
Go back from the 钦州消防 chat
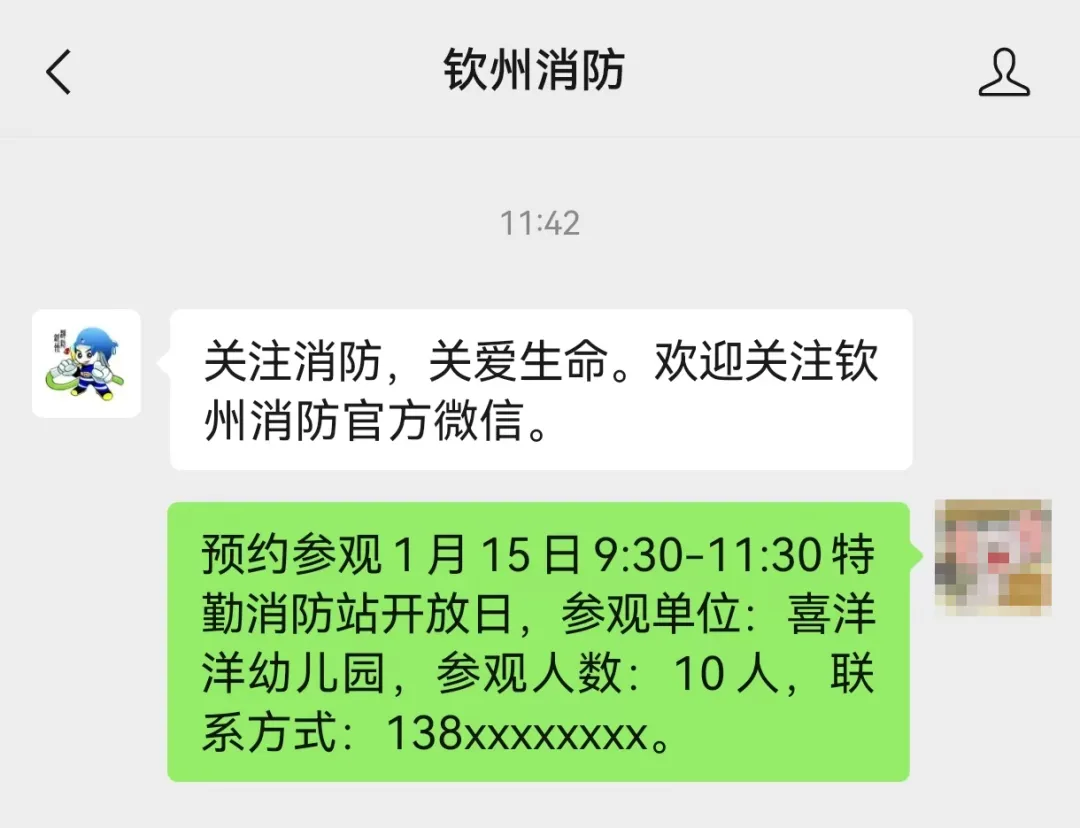(x=59, y=72)
